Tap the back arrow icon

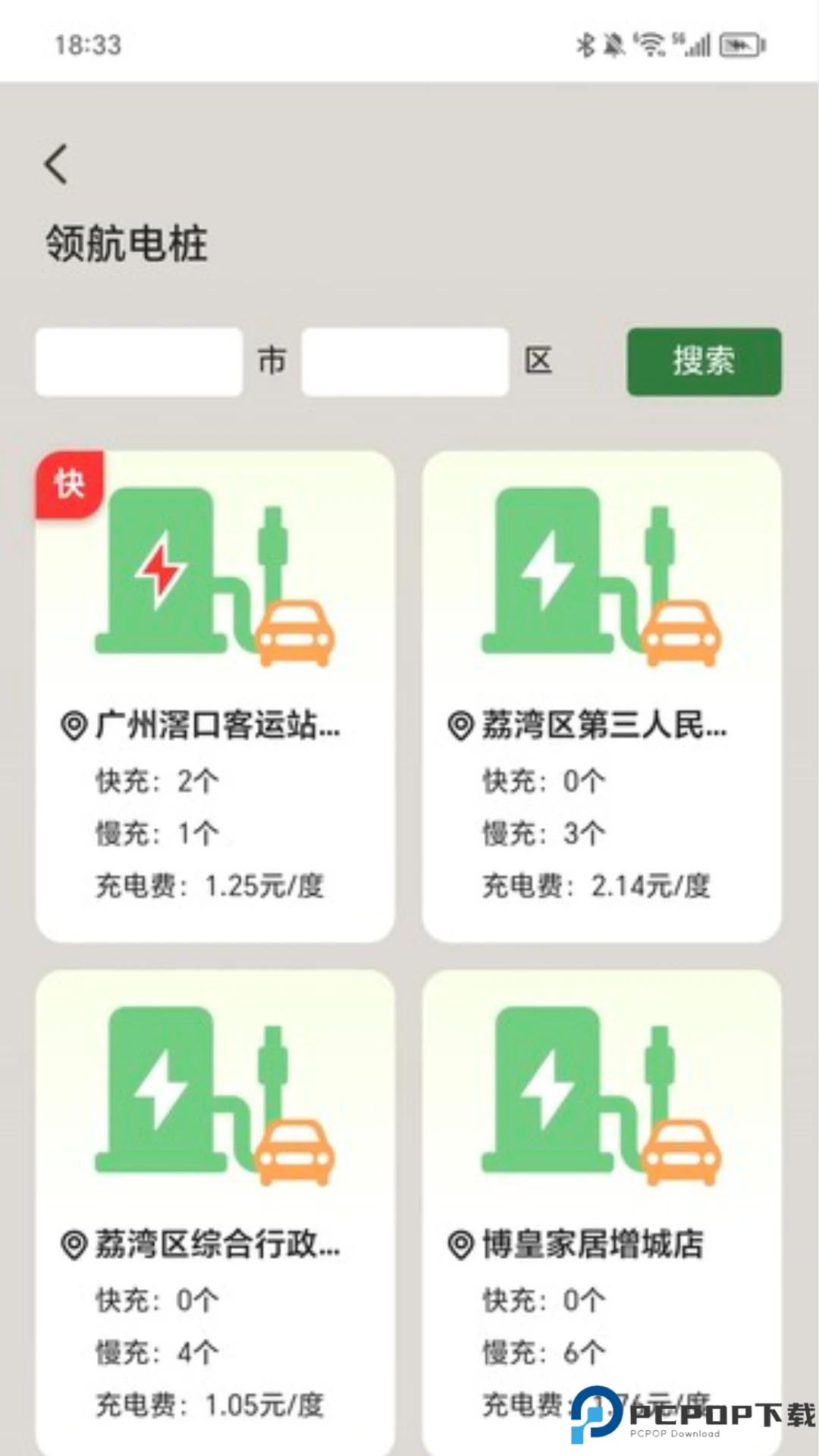click(55, 162)
